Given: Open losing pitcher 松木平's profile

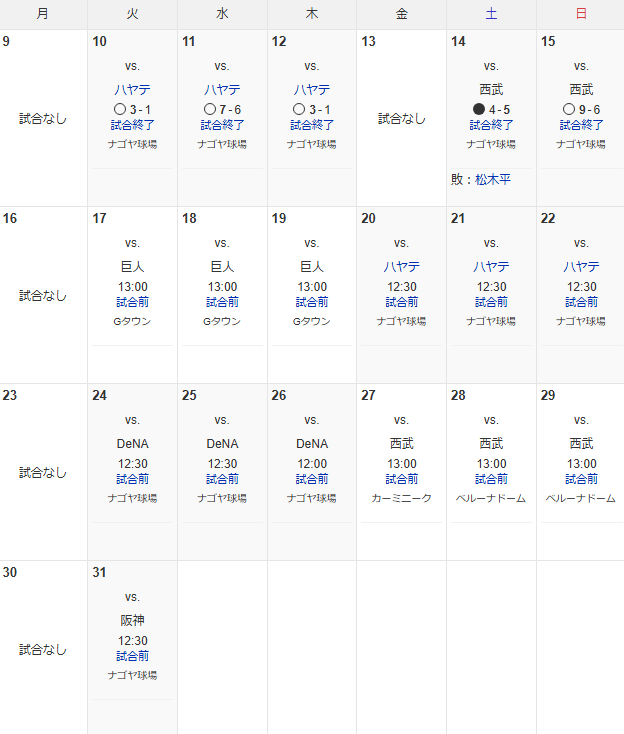Looking at the screenshot, I should tap(492, 179).
